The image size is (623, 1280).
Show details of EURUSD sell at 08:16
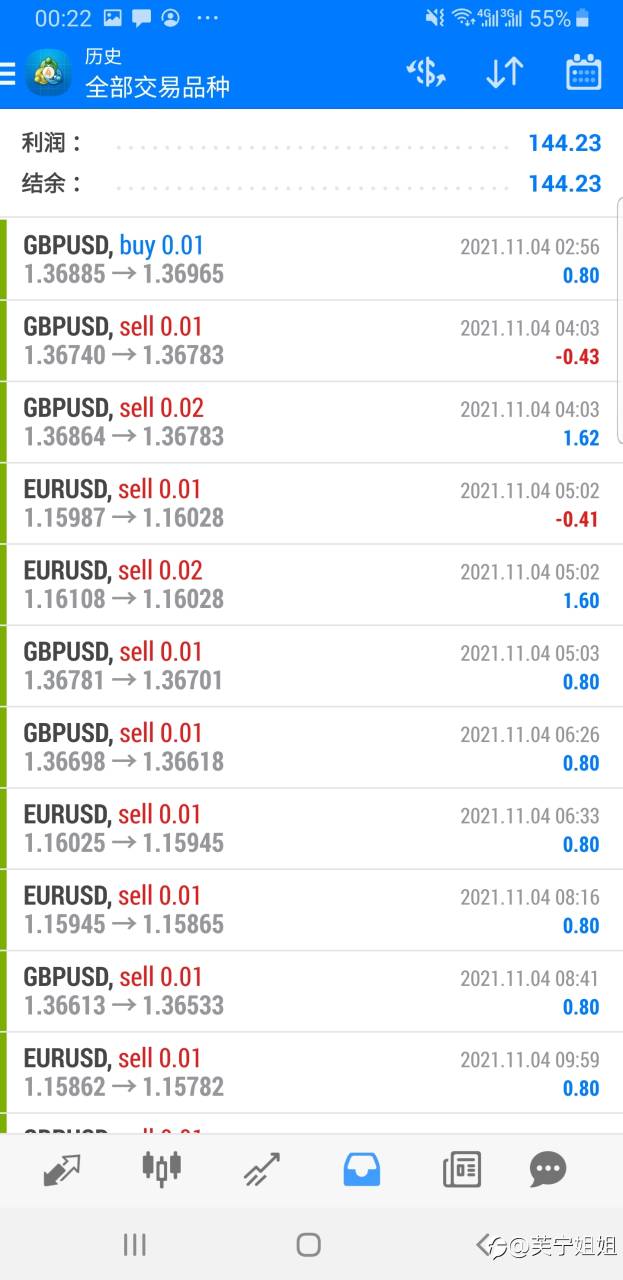(311, 910)
